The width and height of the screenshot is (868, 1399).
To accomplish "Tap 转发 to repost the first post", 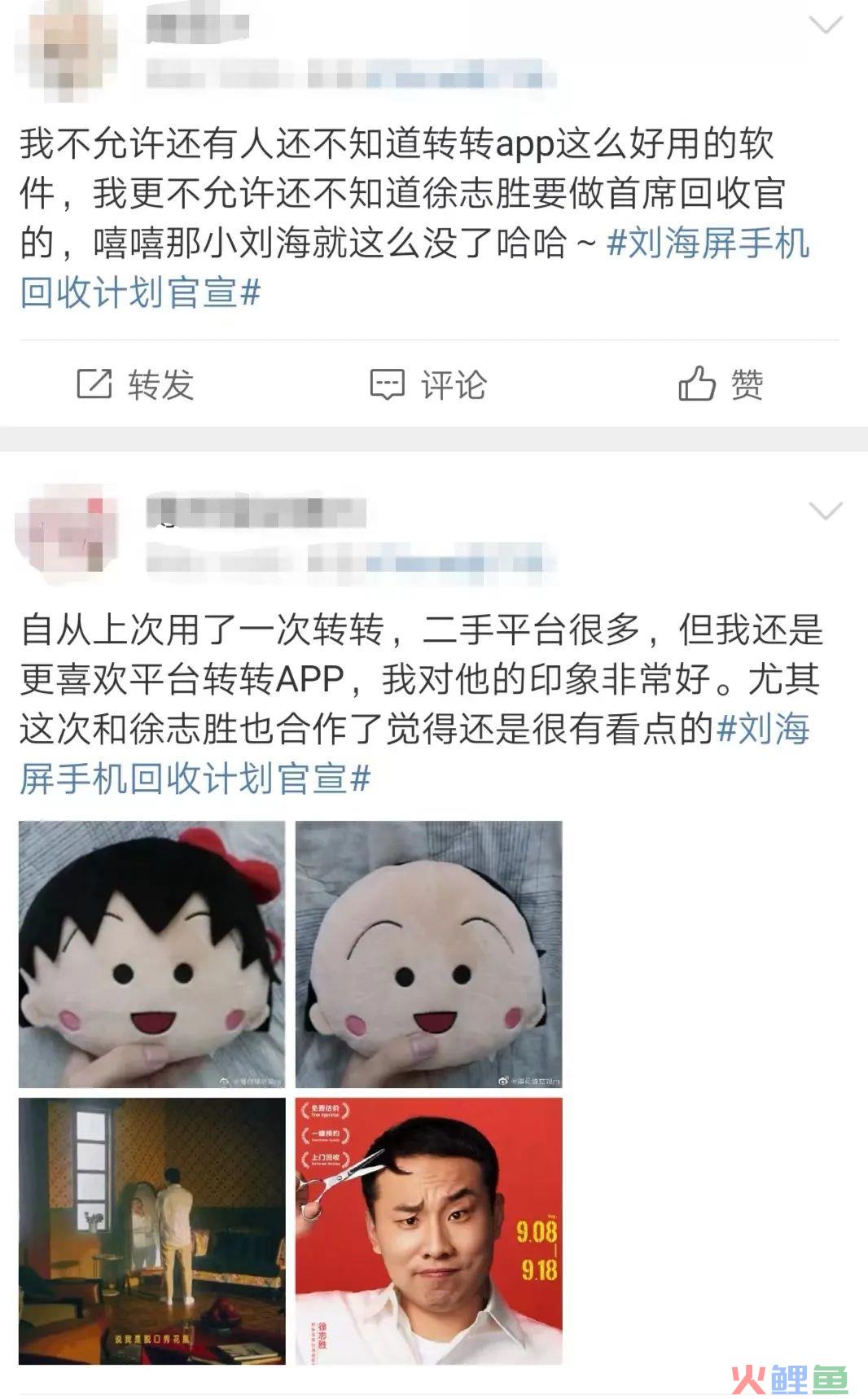I will click(136, 384).
